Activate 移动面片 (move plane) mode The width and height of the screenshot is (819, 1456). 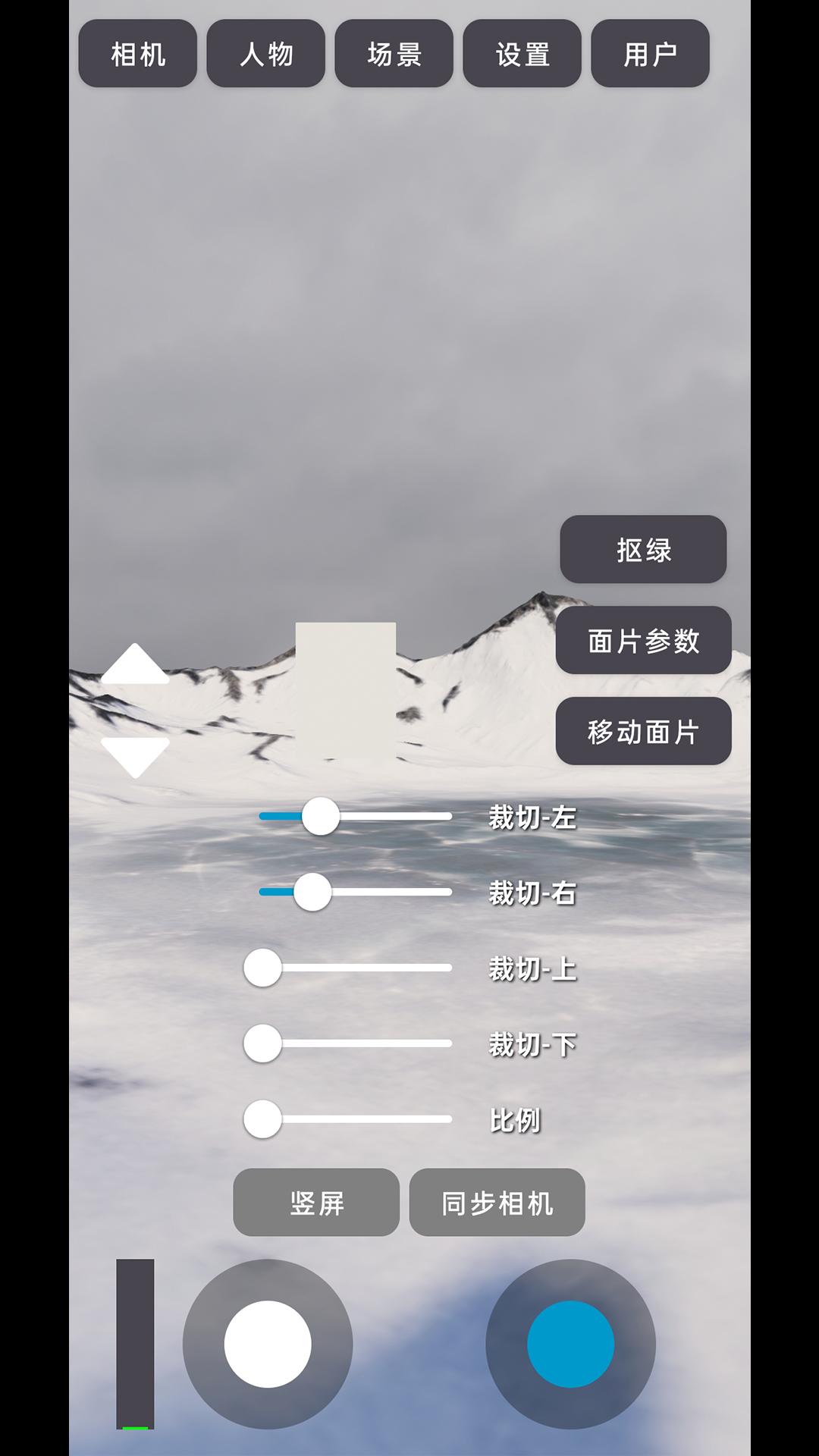pyautogui.click(x=642, y=730)
